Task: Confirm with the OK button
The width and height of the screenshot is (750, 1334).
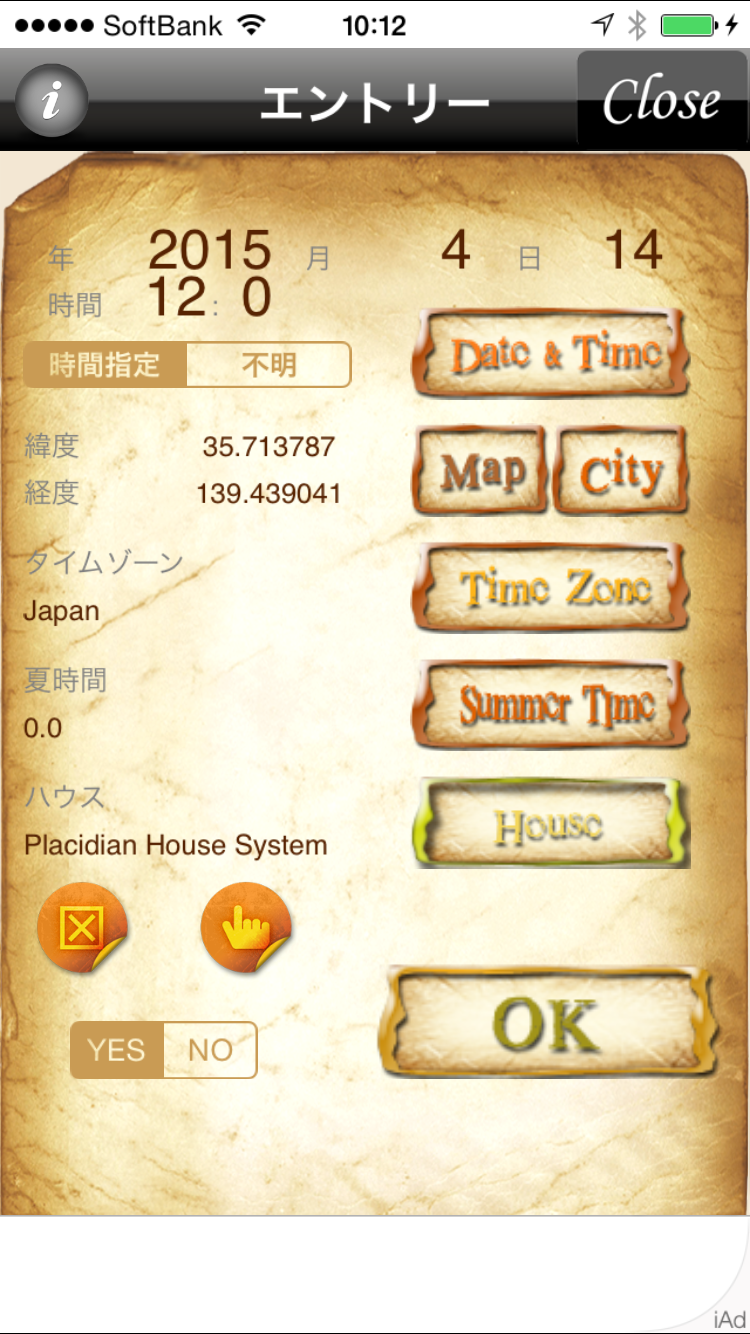Action: click(546, 1023)
